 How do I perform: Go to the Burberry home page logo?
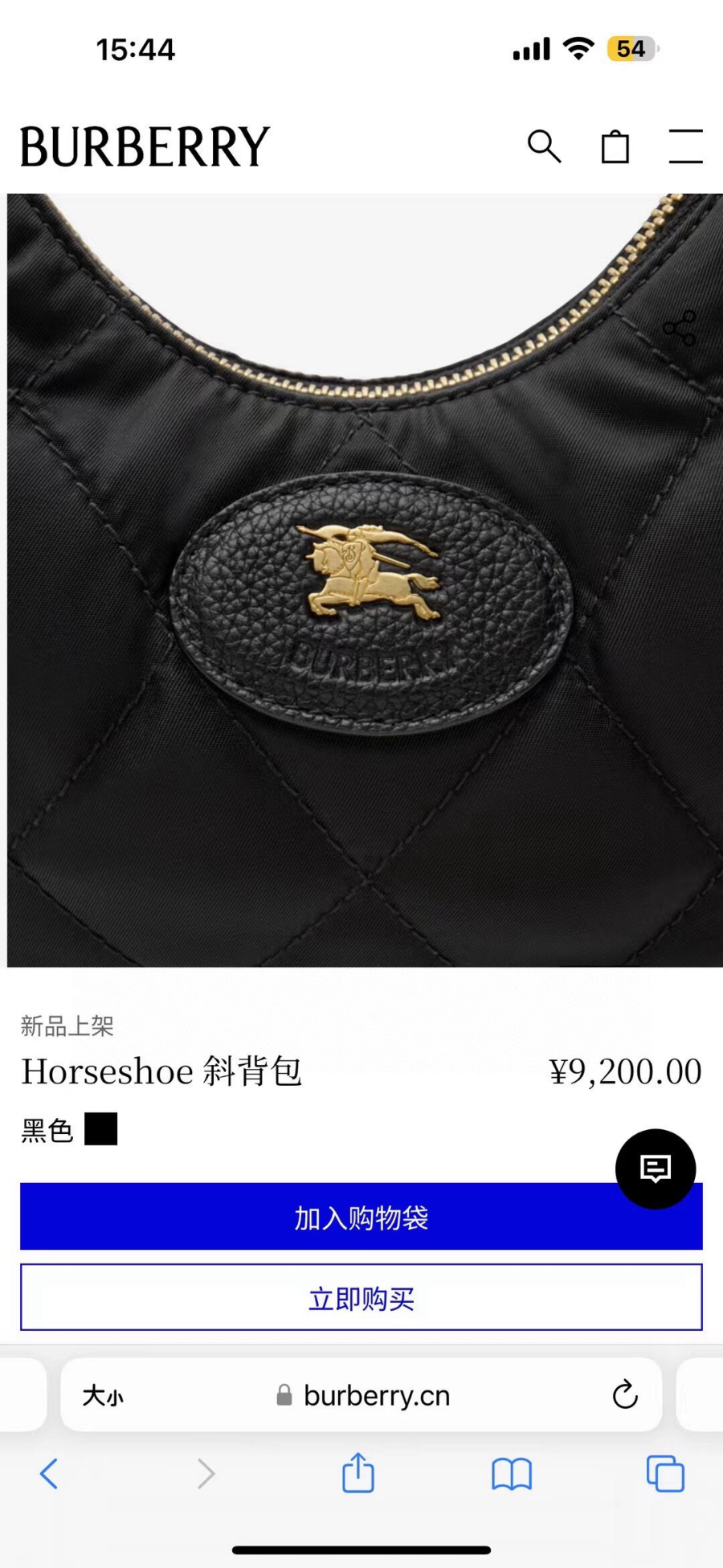click(x=145, y=147)
